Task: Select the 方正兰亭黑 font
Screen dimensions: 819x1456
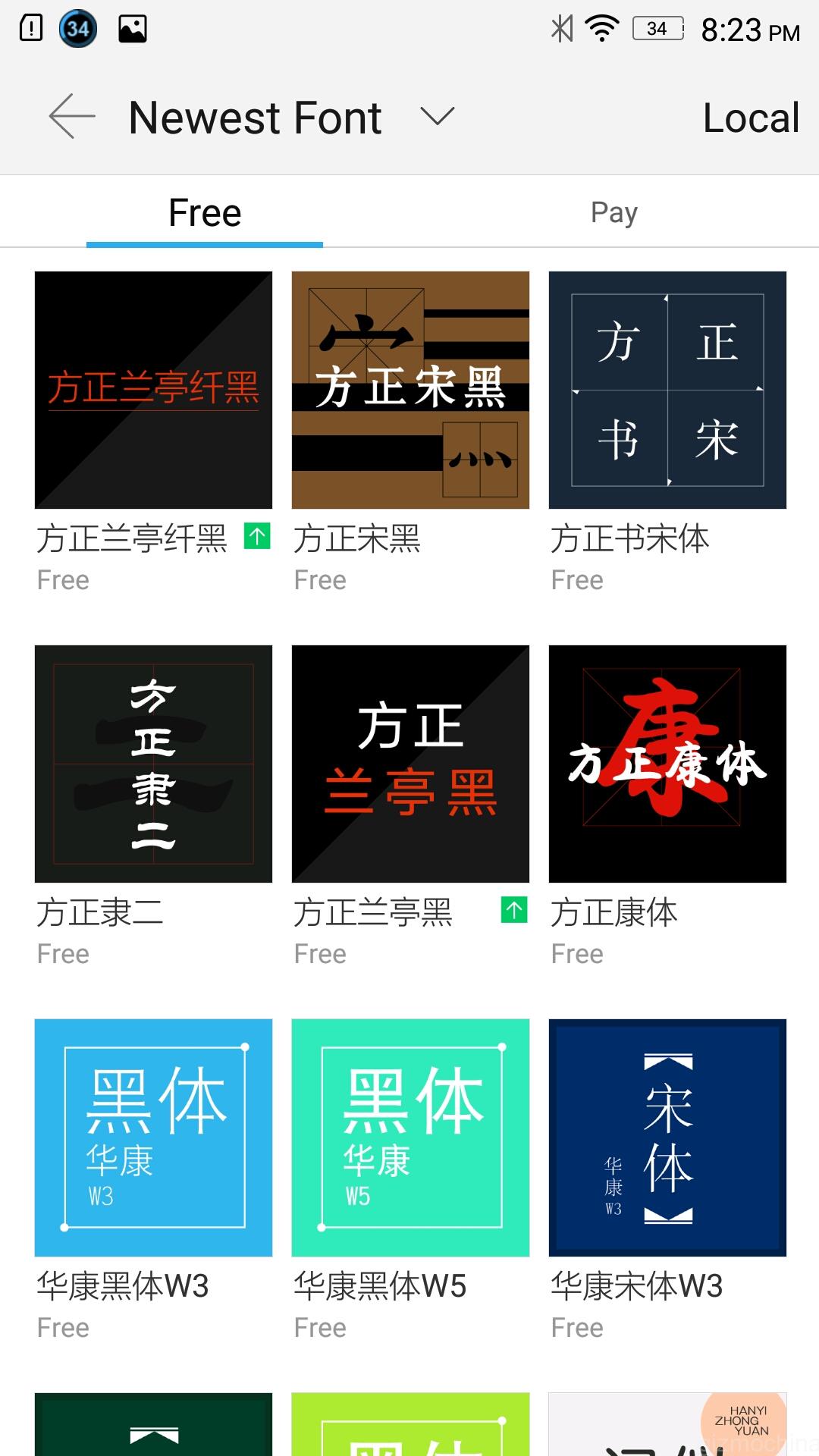Action: tap(410, 764)
